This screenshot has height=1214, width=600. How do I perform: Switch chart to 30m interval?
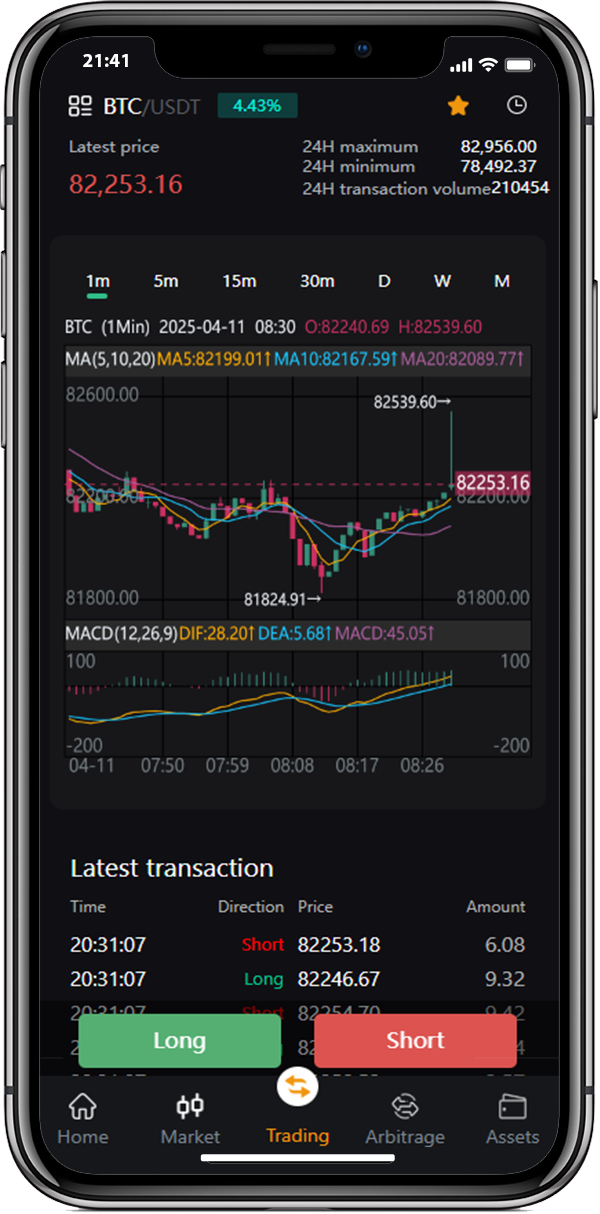point(317,282)
